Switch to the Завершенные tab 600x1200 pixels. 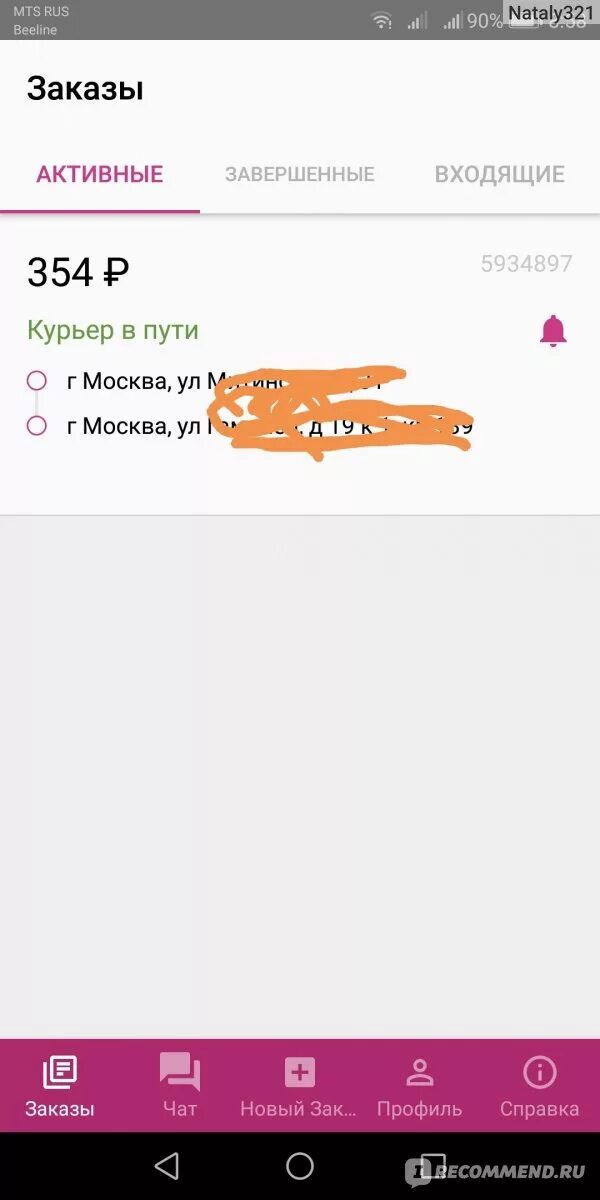[299, 174]
